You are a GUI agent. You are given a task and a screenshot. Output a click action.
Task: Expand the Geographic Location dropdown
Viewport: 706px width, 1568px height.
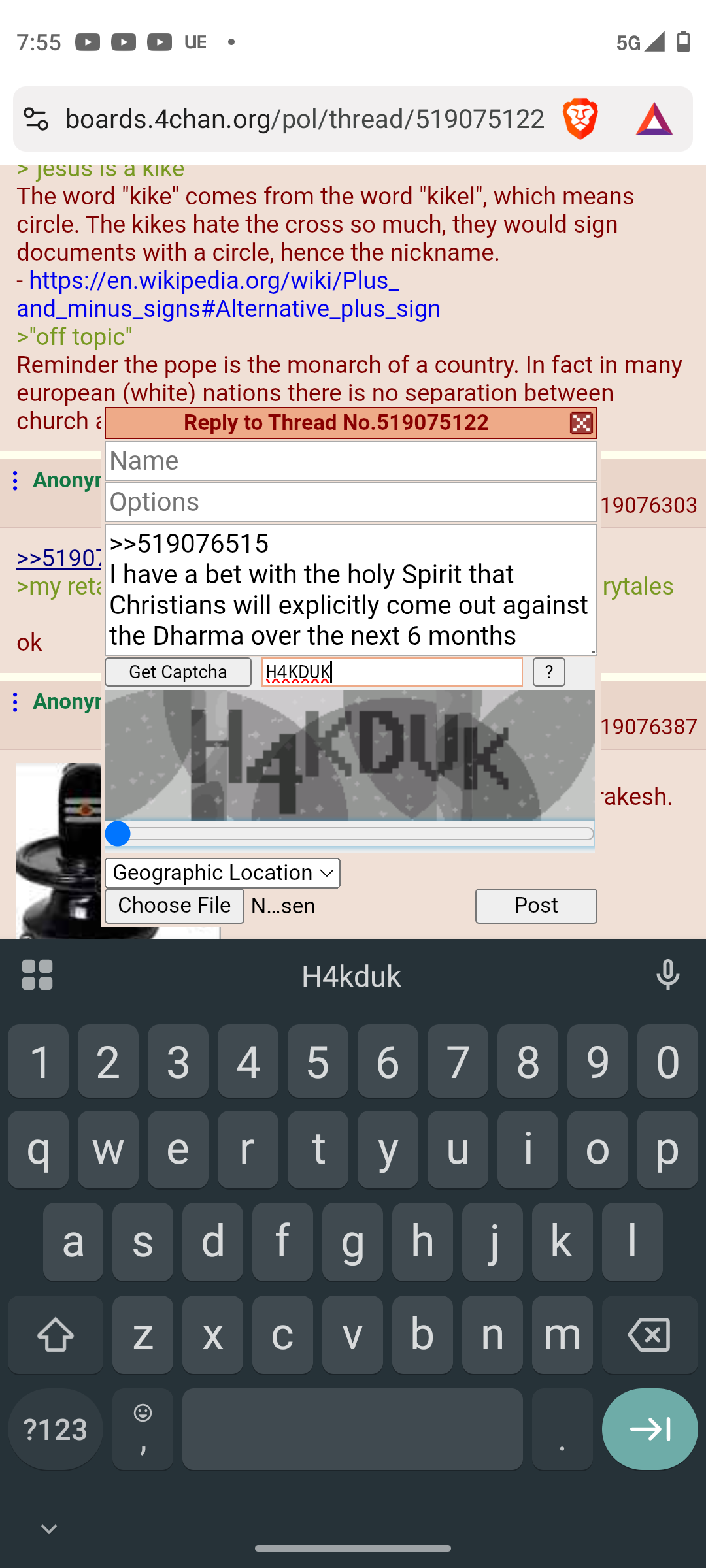point(222,873)
